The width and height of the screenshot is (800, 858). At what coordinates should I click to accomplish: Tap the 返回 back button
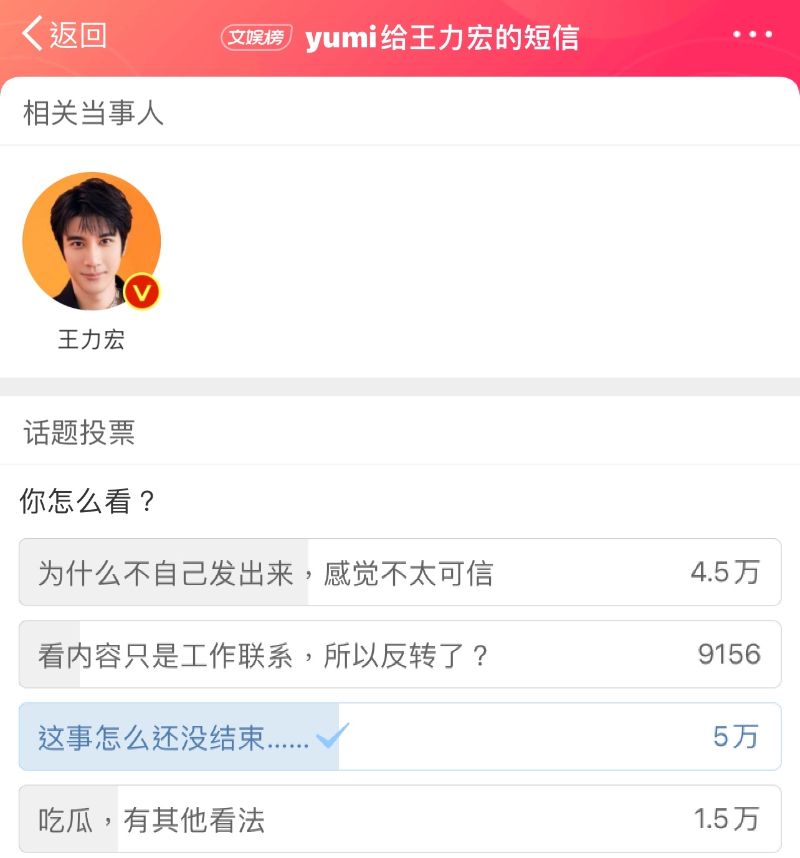point(64,35)
